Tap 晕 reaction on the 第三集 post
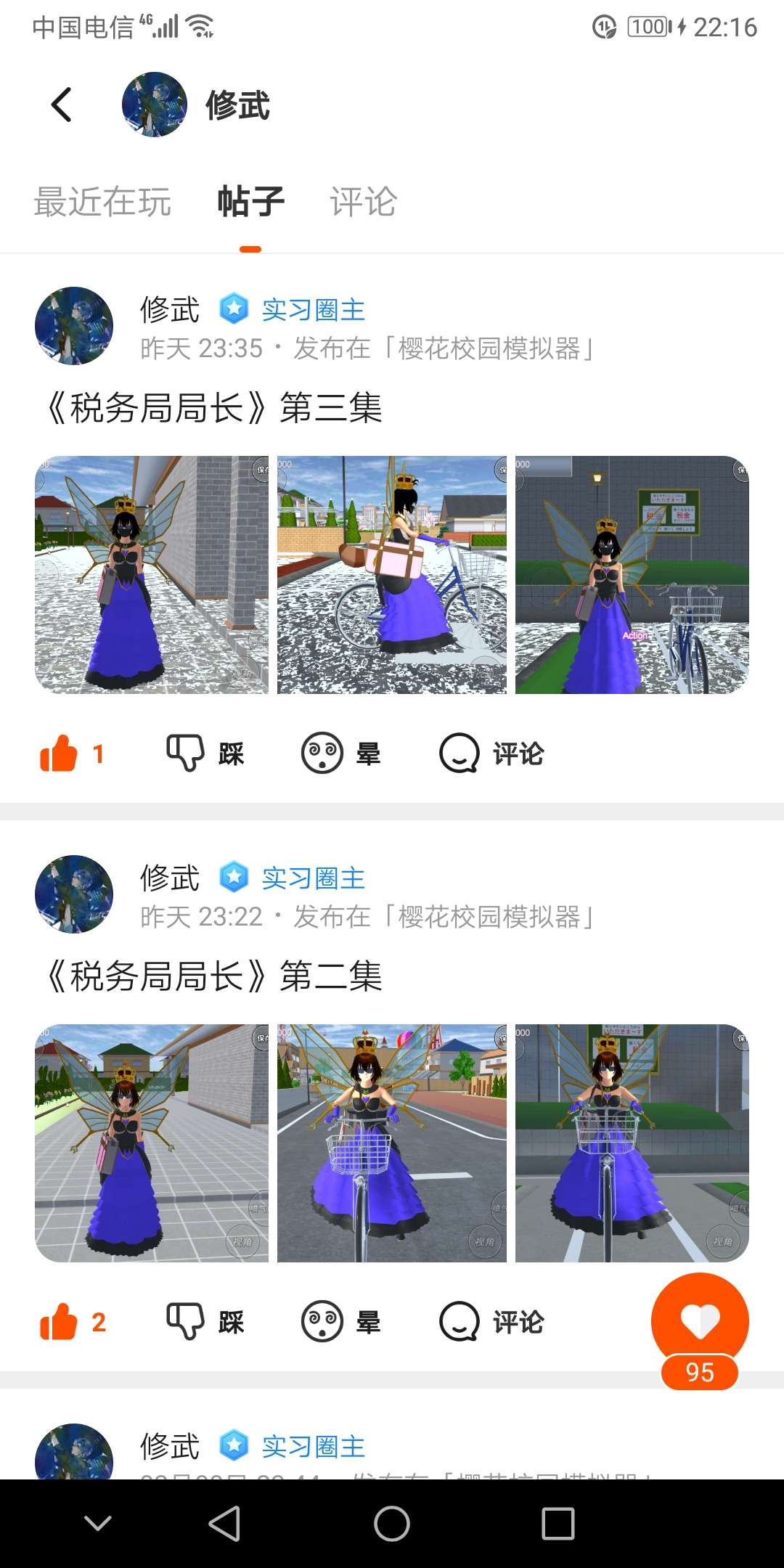 pyautogui.click(x=341, y=754)
